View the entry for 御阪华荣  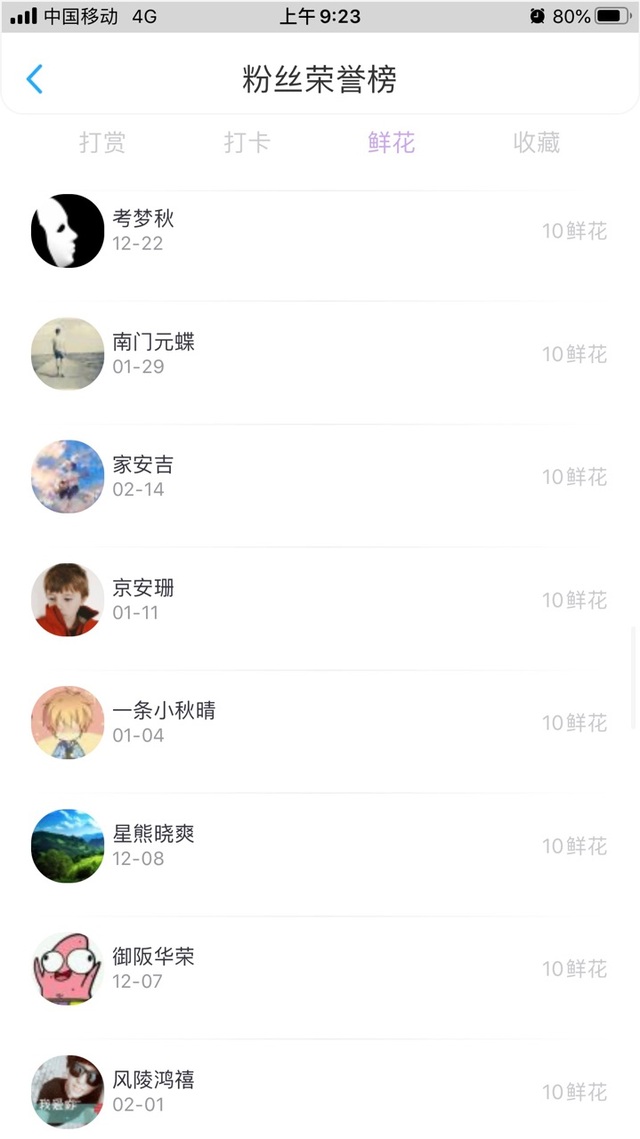(x=320, y=969)
